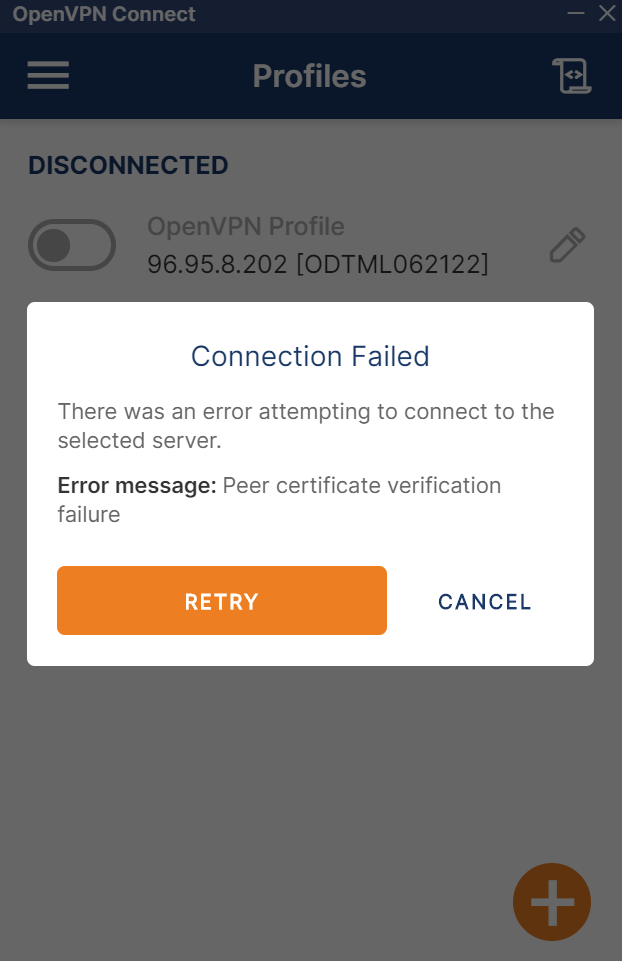
Task: Edit the OpenVPN Profile with pencil icon
Action: pos(567,245)
